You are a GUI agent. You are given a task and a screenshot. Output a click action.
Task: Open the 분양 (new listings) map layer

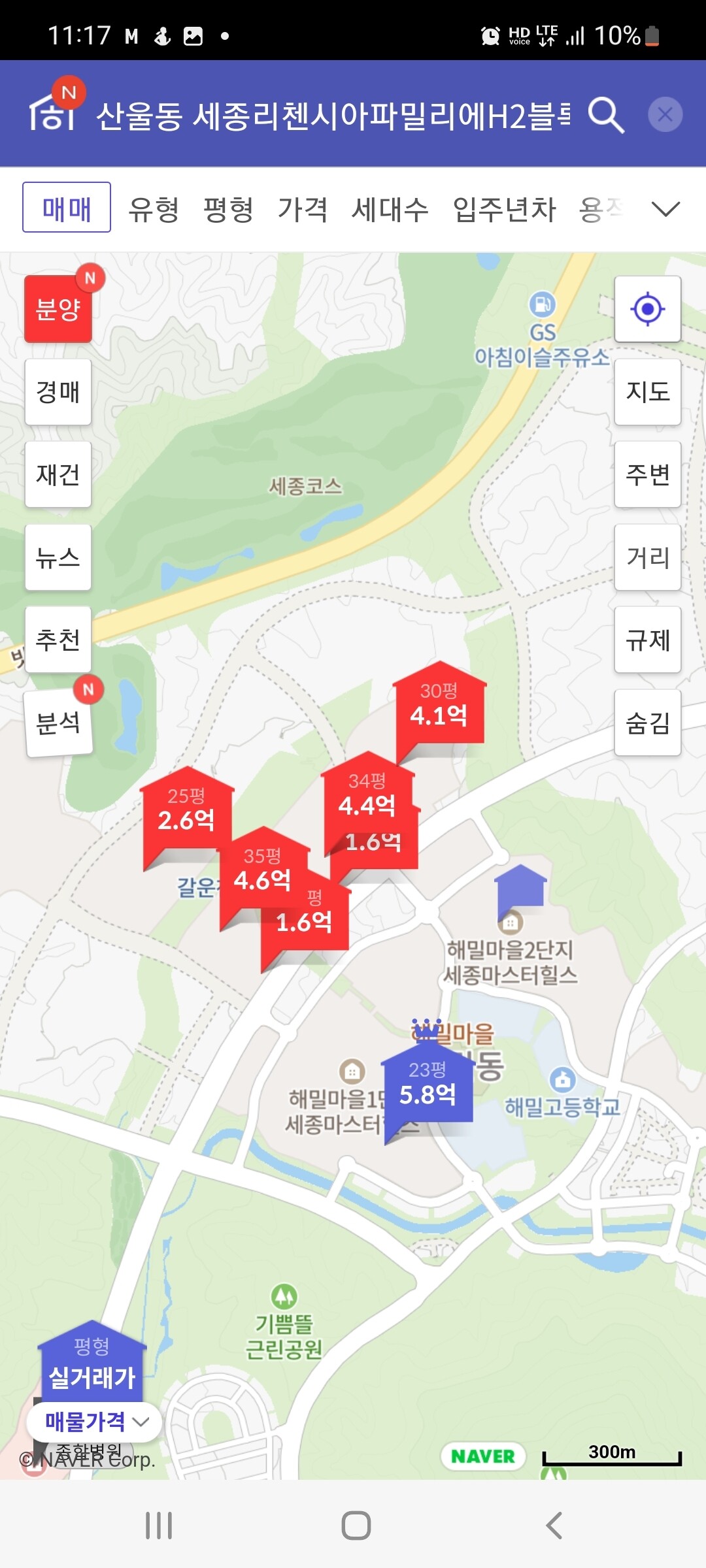click(58, 310)
